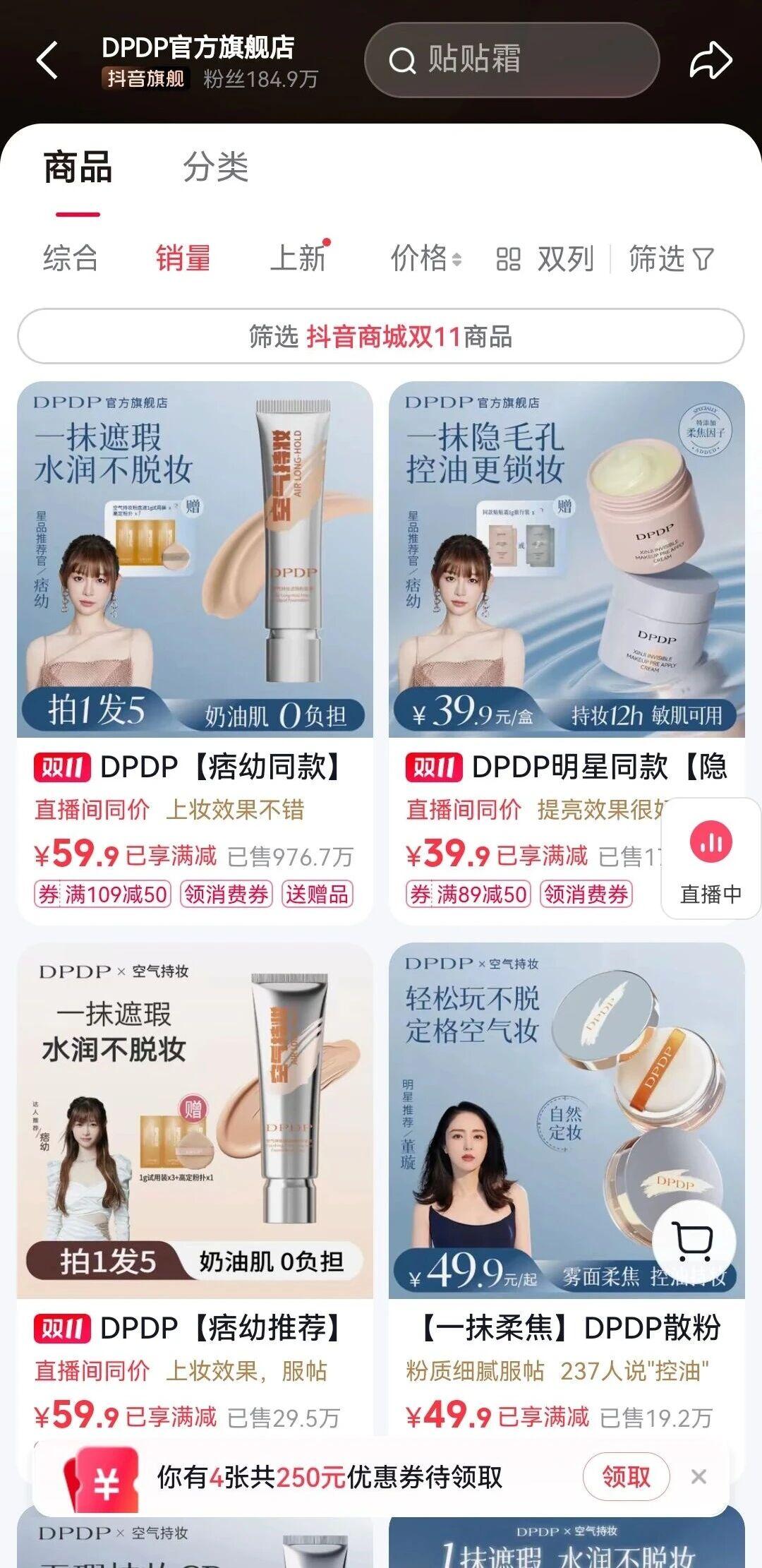
Task: Switch to the 分类 tab
Action: pos(215,168)
